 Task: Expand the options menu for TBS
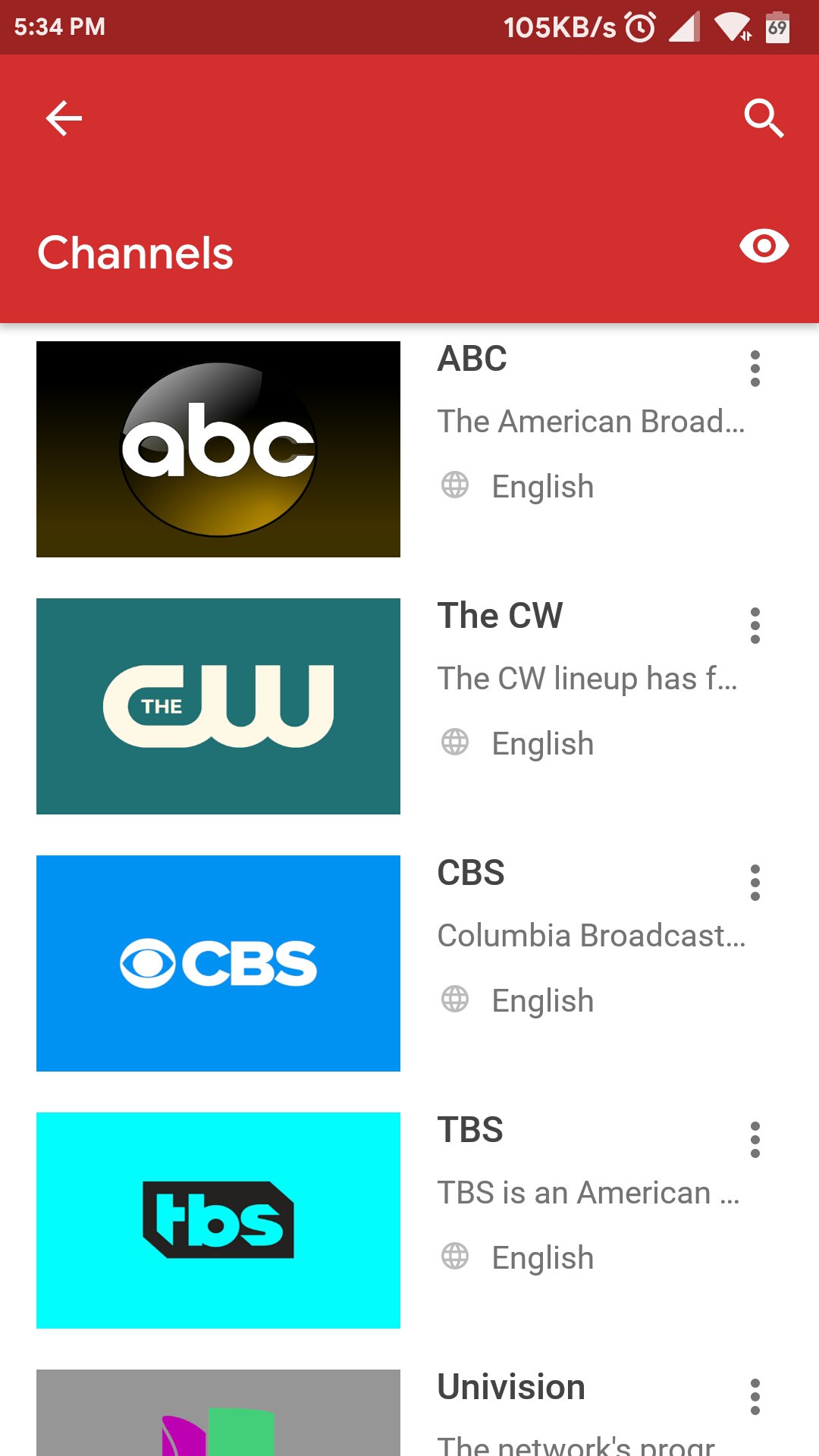755,1140
